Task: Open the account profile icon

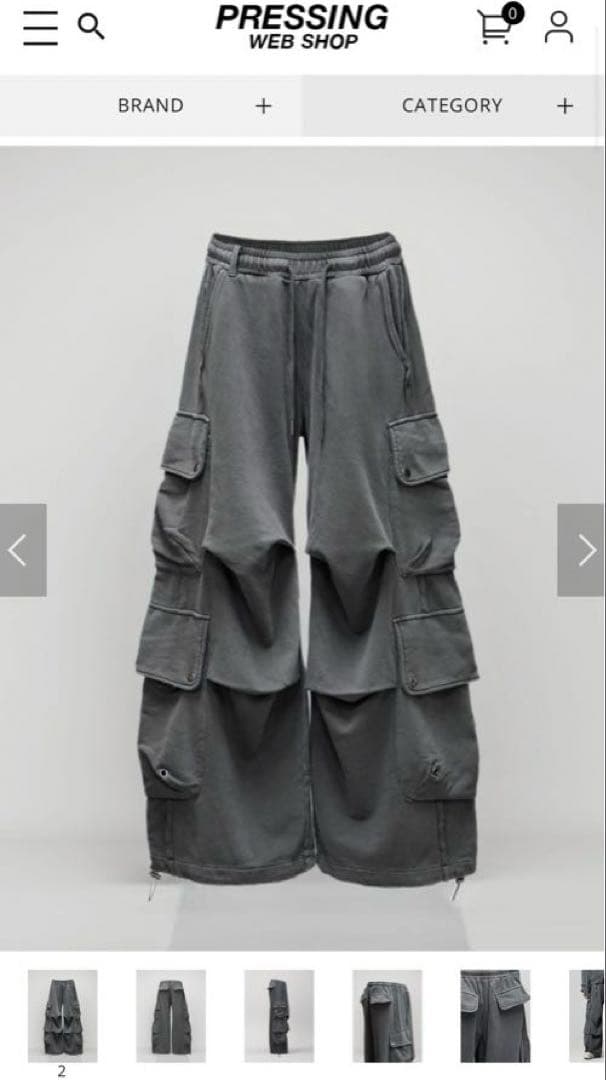Action: (x=559, y=27)
